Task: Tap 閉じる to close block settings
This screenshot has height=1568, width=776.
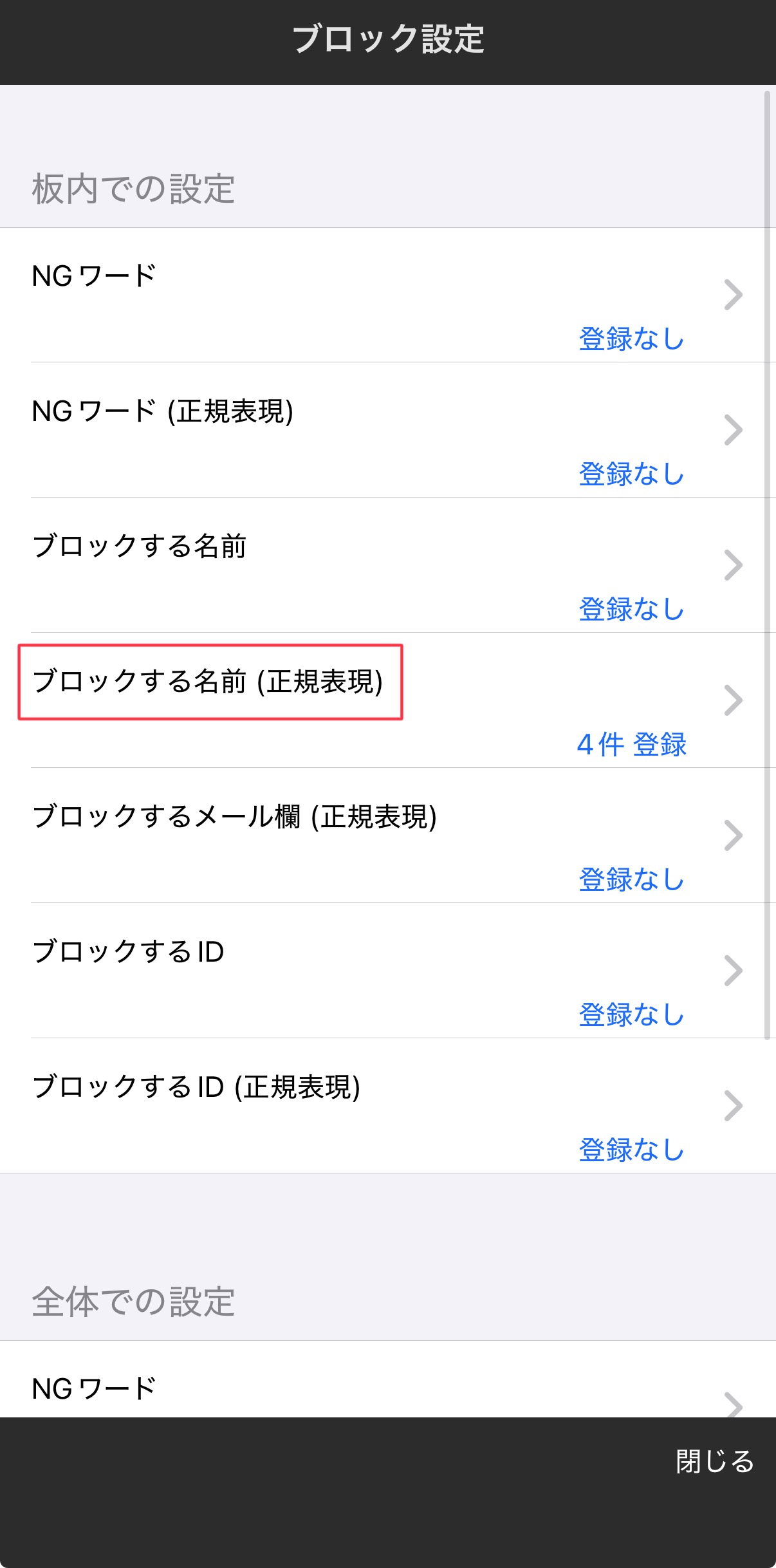Action: point(714,1461)
